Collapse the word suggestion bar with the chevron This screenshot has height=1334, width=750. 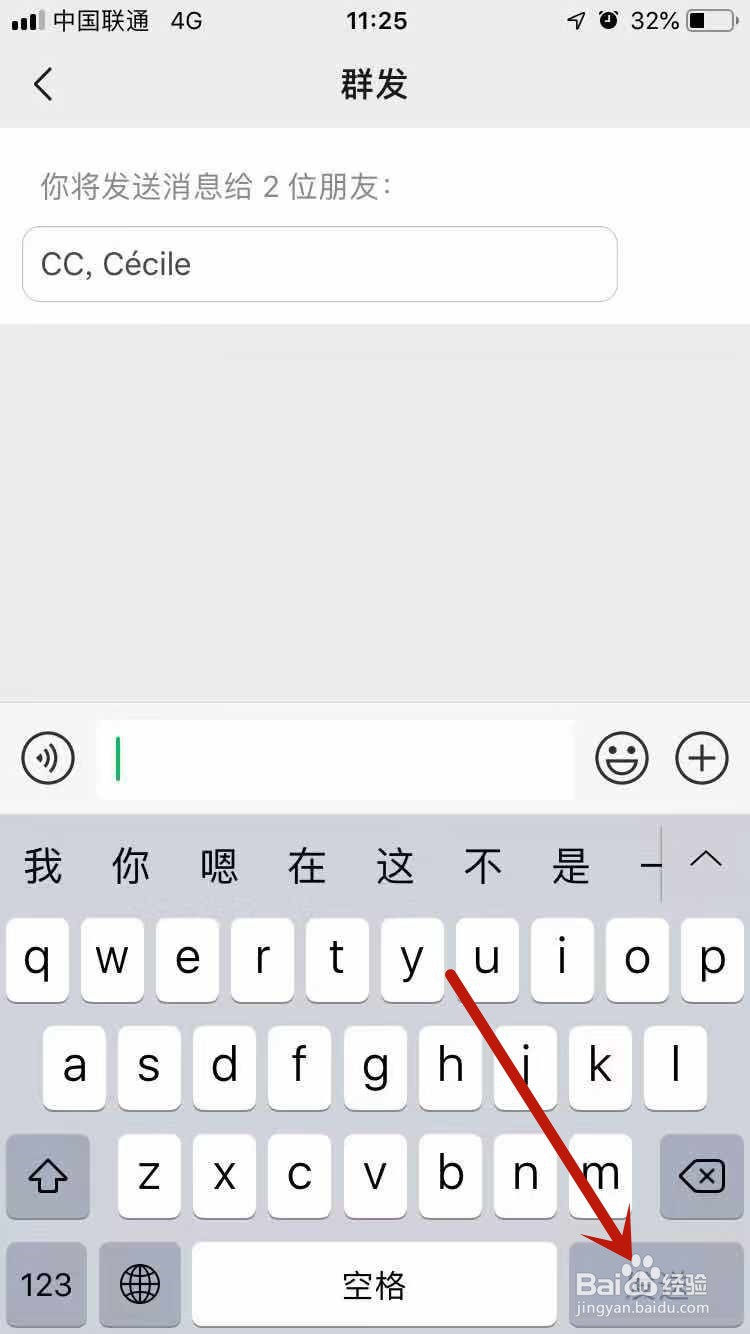pyautogui.click(x=707, y=862)
